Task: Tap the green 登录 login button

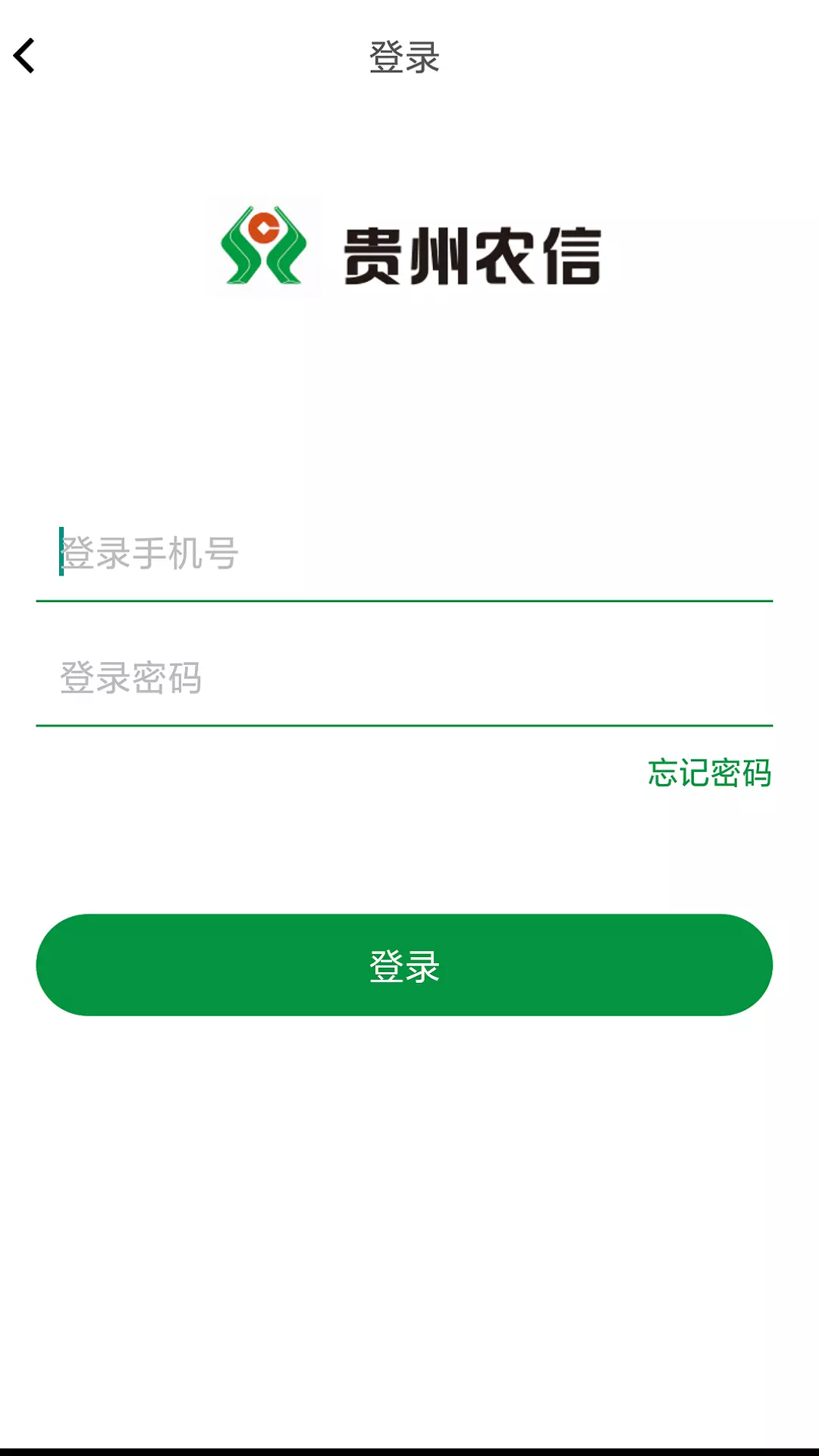Action: pyautogui.click(x=404, y=965)
